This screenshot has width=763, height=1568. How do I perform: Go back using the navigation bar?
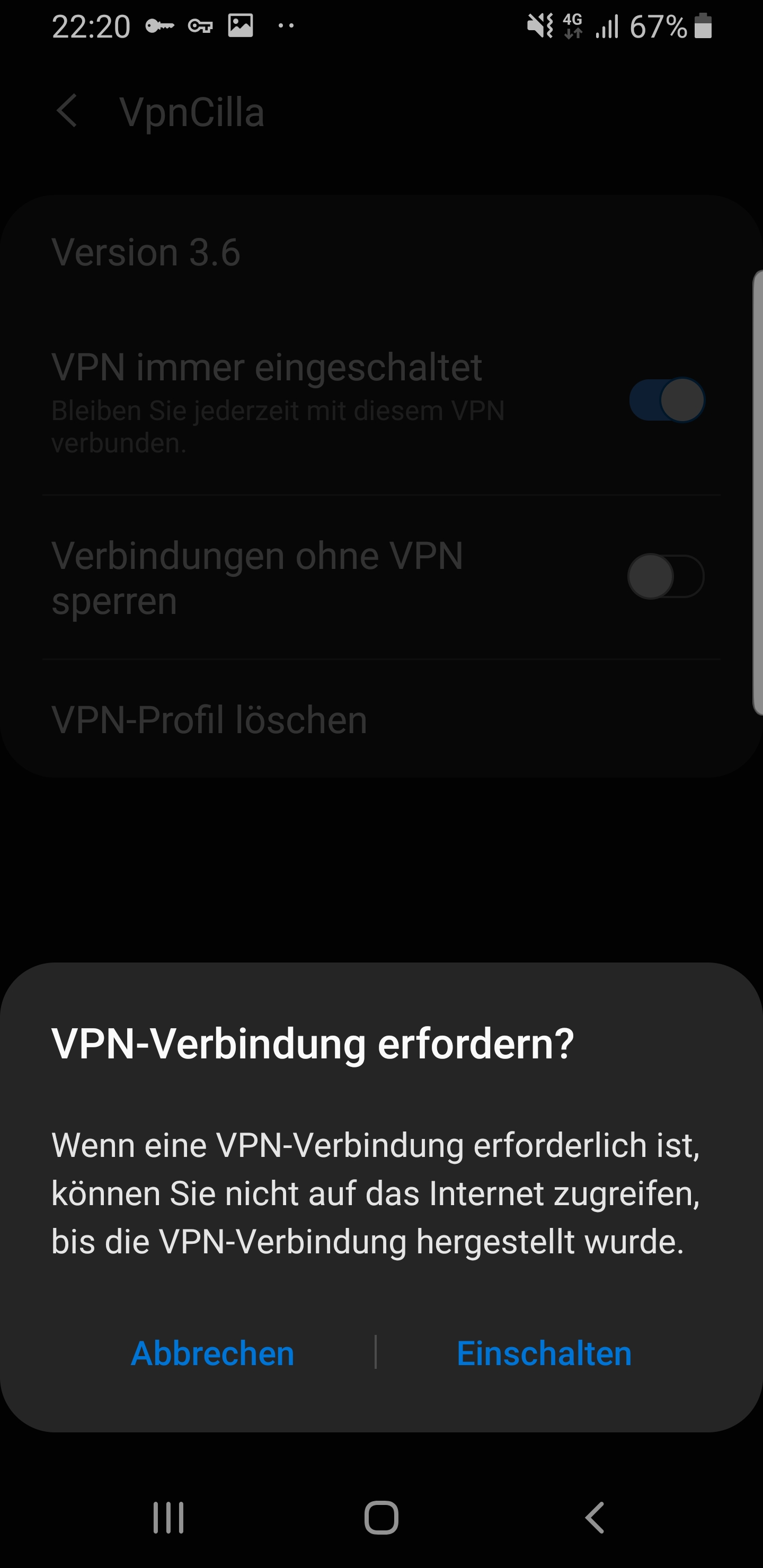595,1517
